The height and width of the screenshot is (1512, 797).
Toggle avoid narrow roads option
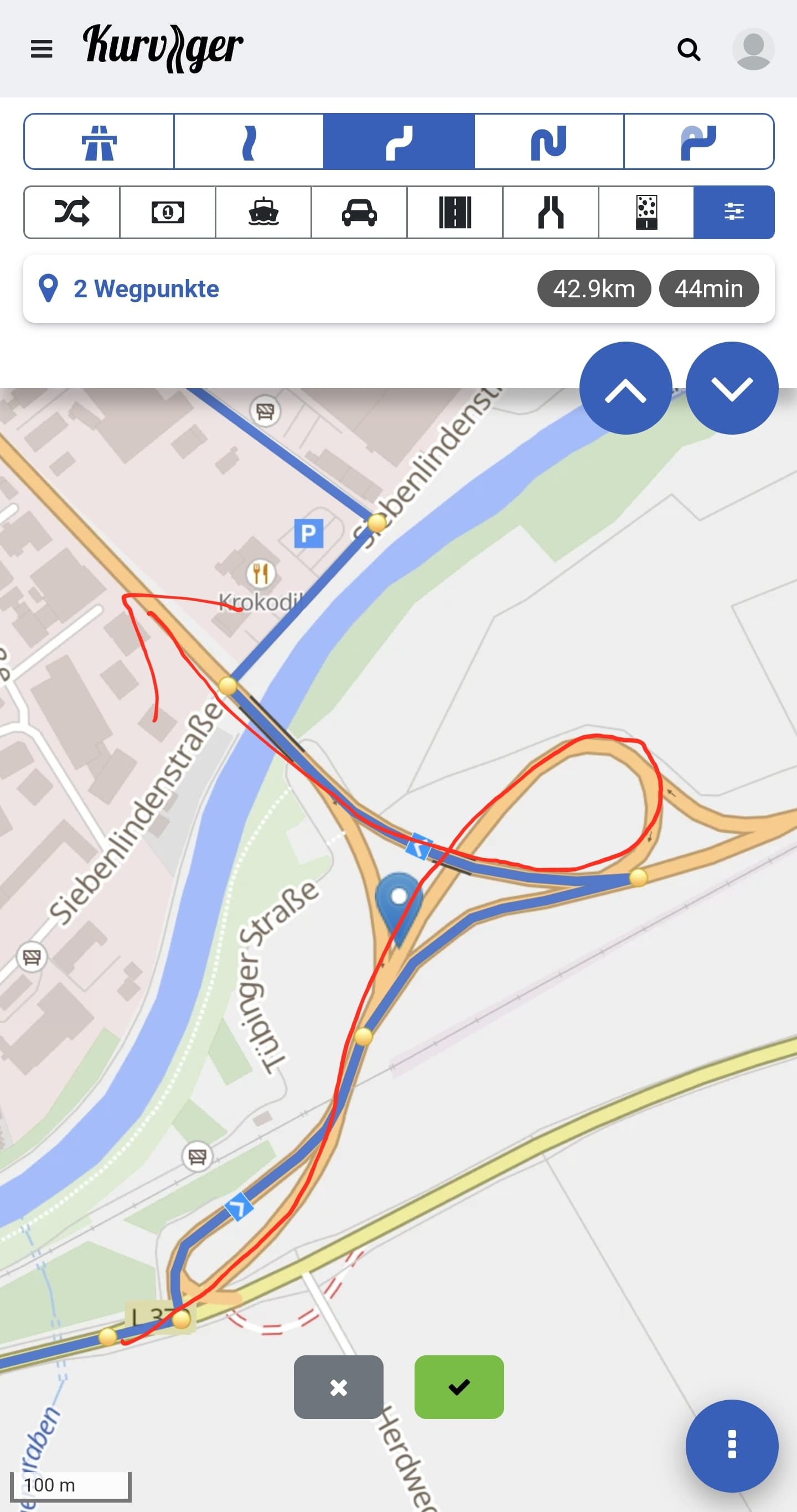click(551, 212)
